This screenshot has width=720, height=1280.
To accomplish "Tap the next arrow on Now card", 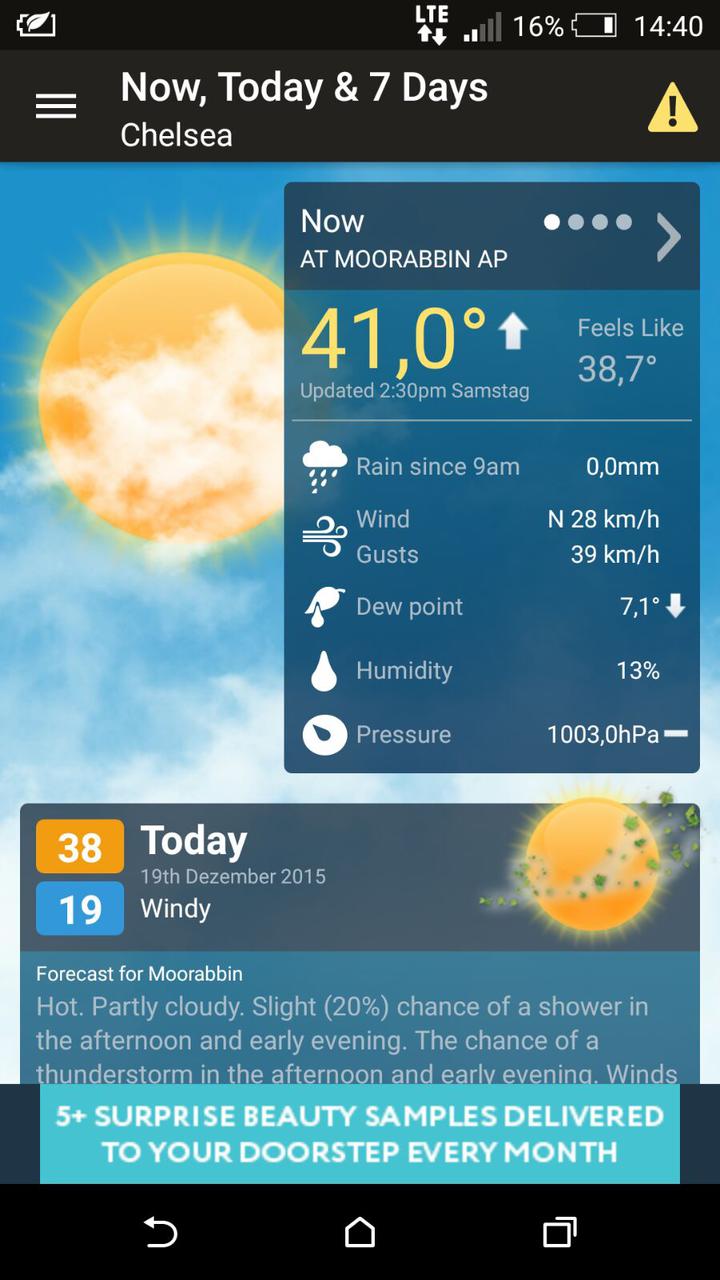I will click(668, 238).
